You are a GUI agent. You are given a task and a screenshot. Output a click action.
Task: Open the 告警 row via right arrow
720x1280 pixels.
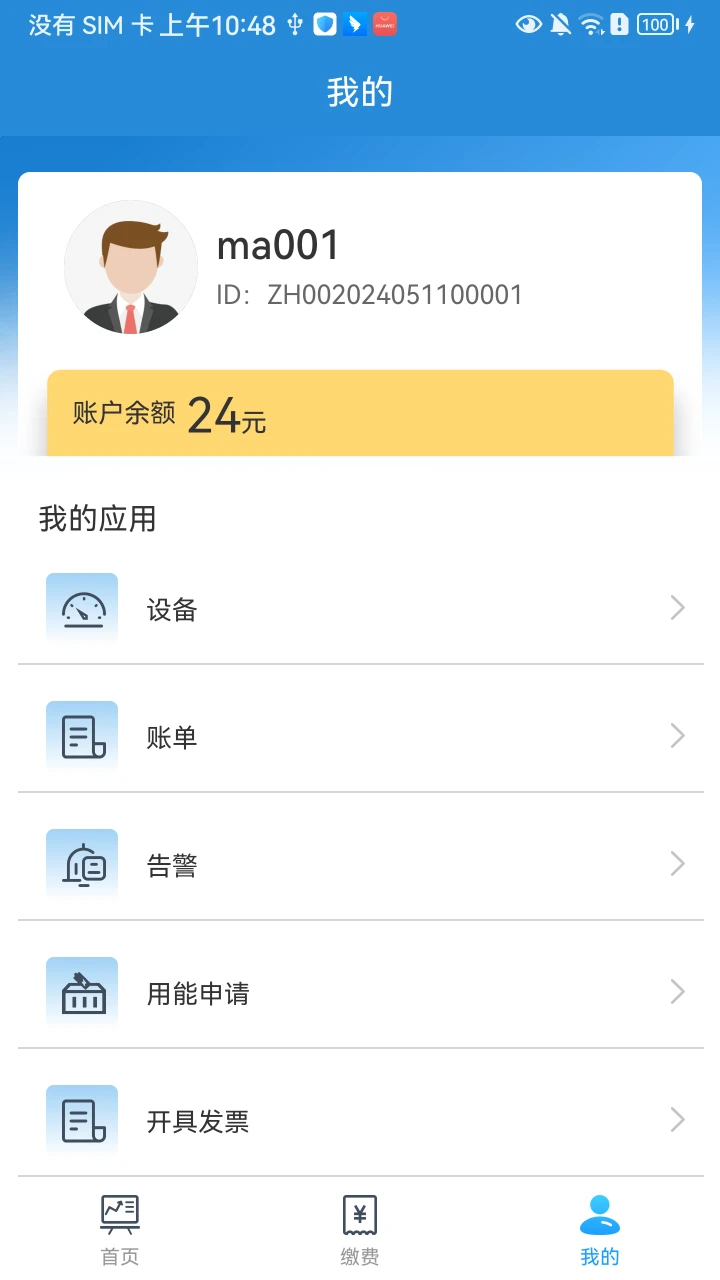(x=677, y=863)
